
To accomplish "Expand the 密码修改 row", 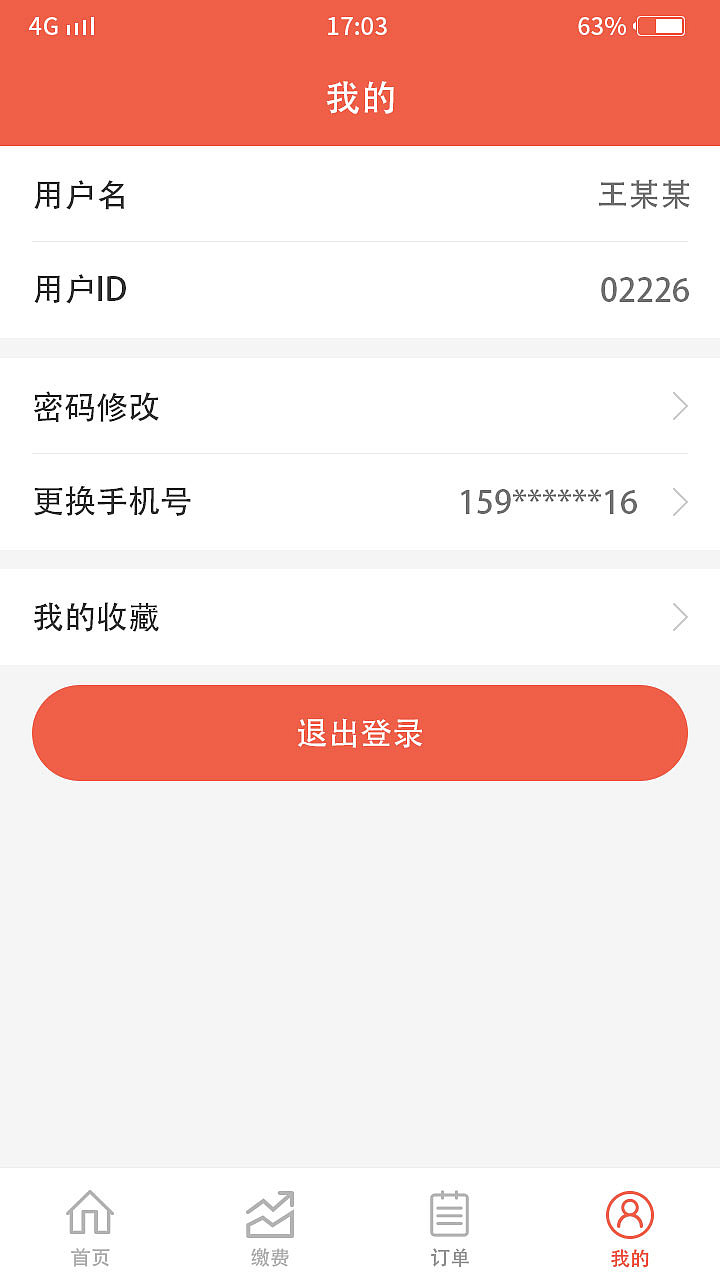I will pyautogui.click(x=360, y=407).
